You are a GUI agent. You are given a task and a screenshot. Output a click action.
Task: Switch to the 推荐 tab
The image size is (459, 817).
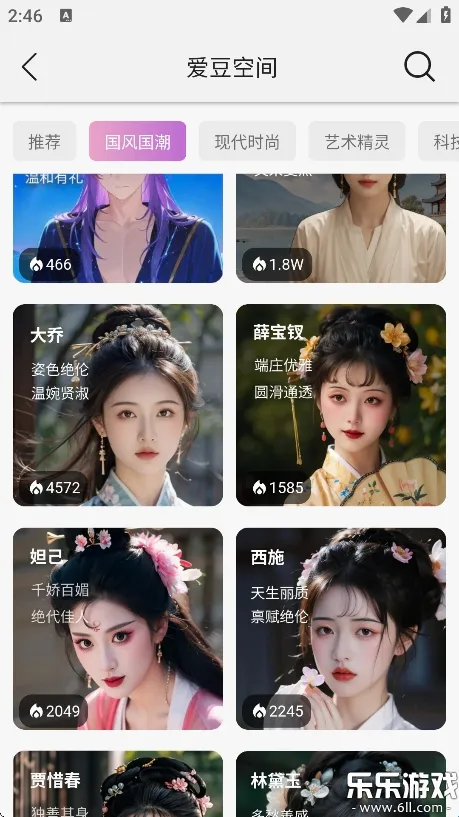(x=45, y=141)
